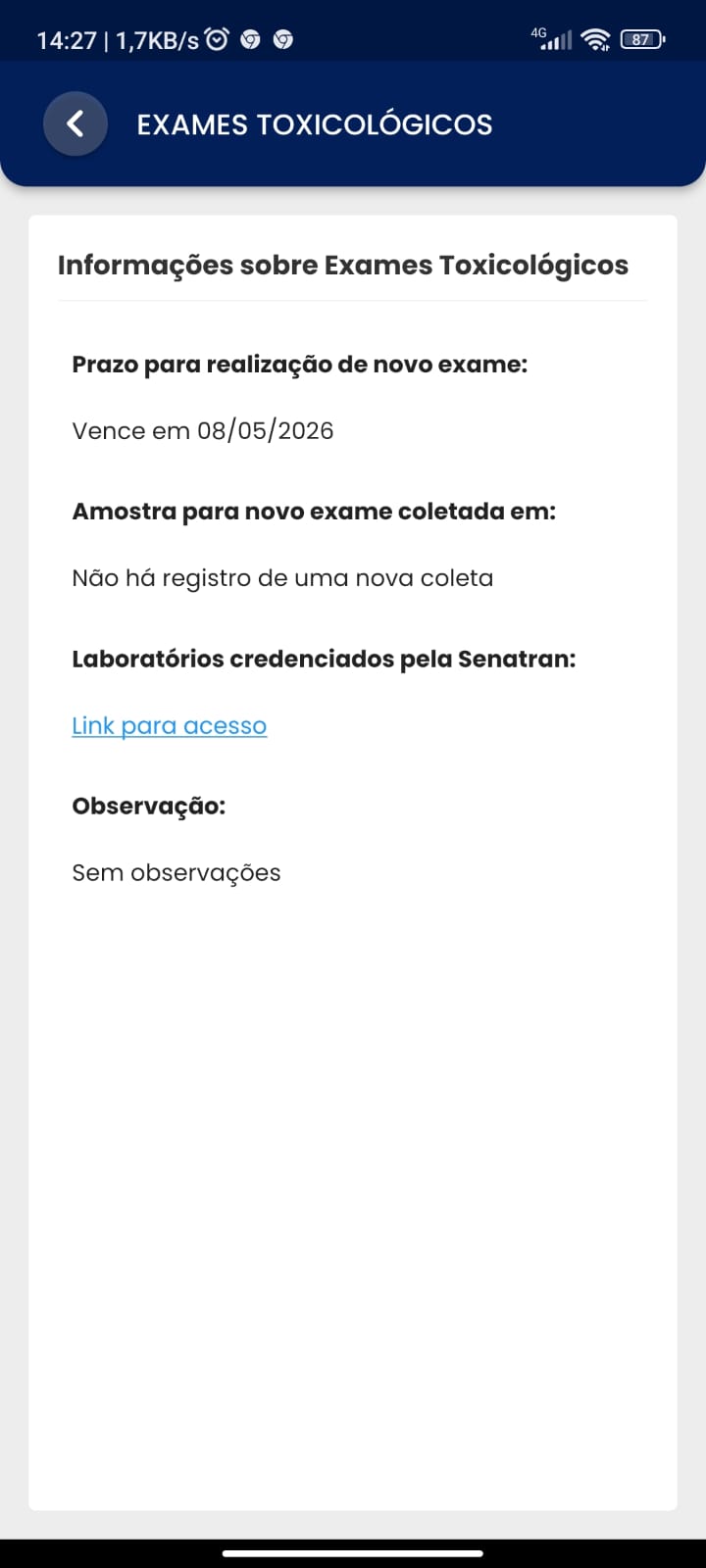Open the Link para acesso link
This screenshot has width=706, height=1568.
170,725
